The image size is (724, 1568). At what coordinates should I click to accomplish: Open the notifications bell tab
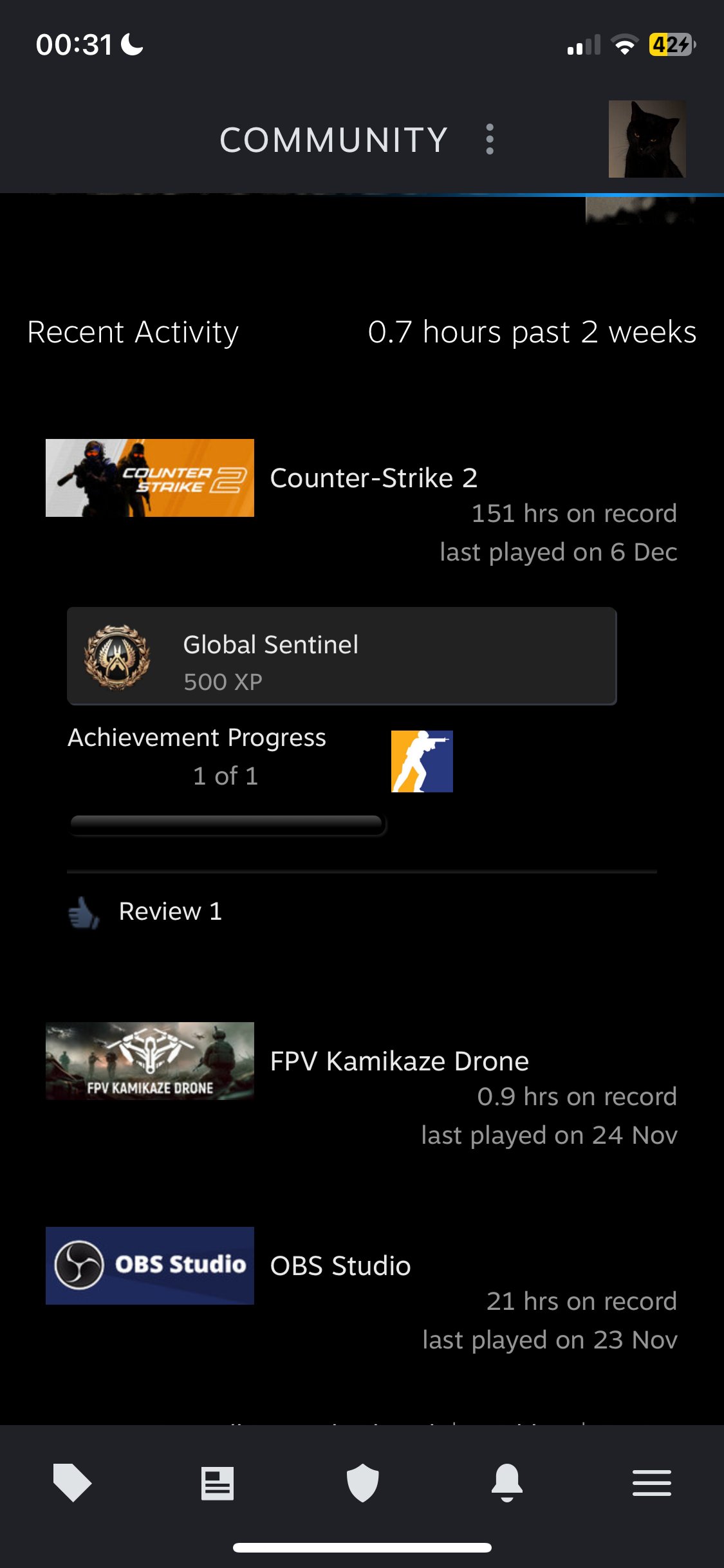507,1483
